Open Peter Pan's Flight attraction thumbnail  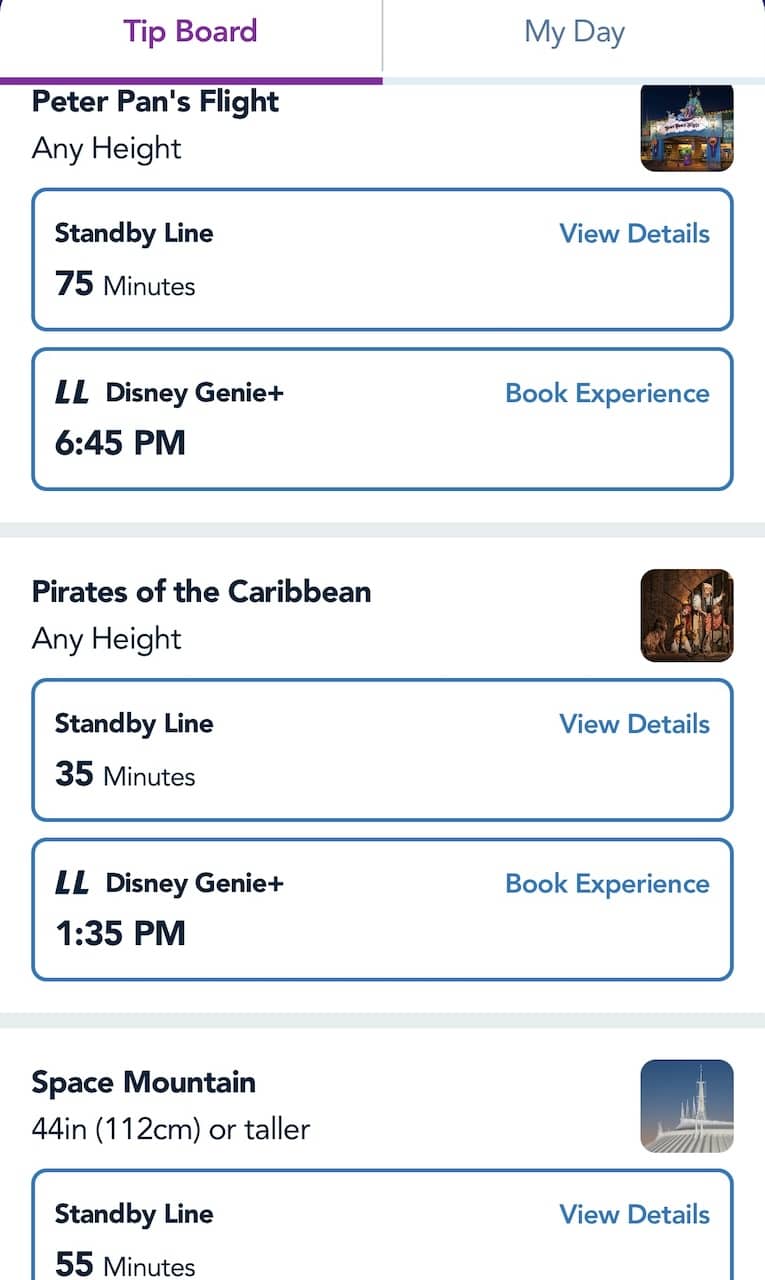point(687,127)
